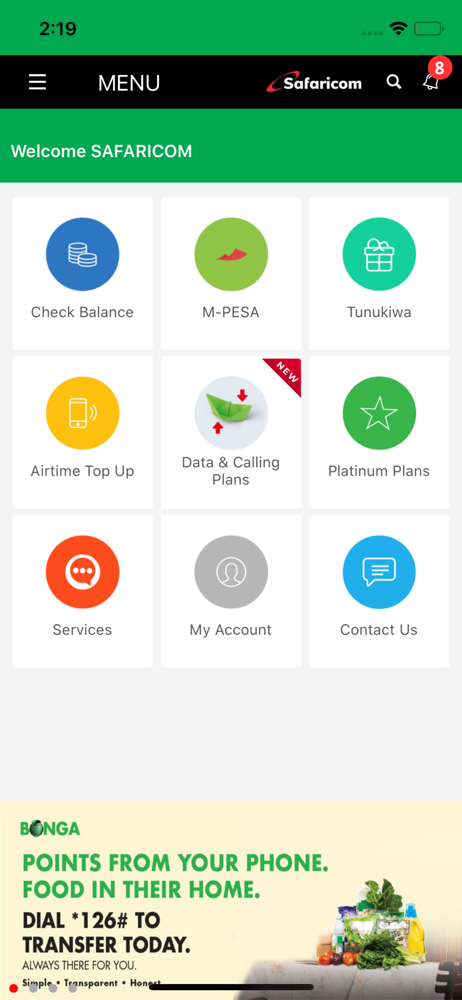Go to M-PESA
The width and height of the screenshot is (462, 1000).
(231, 274)
